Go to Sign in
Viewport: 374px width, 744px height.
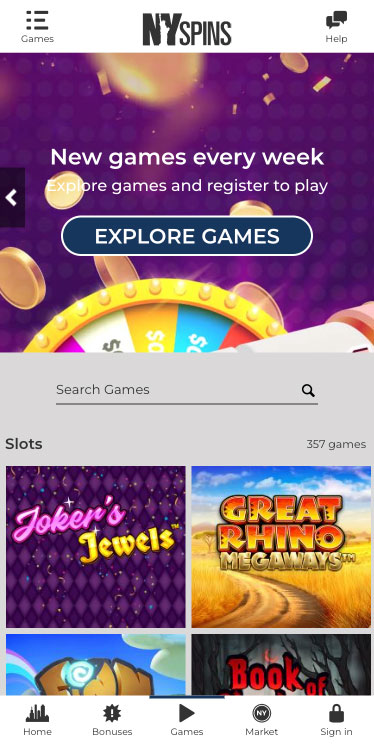pyautogui.click(x=337, y=719)
